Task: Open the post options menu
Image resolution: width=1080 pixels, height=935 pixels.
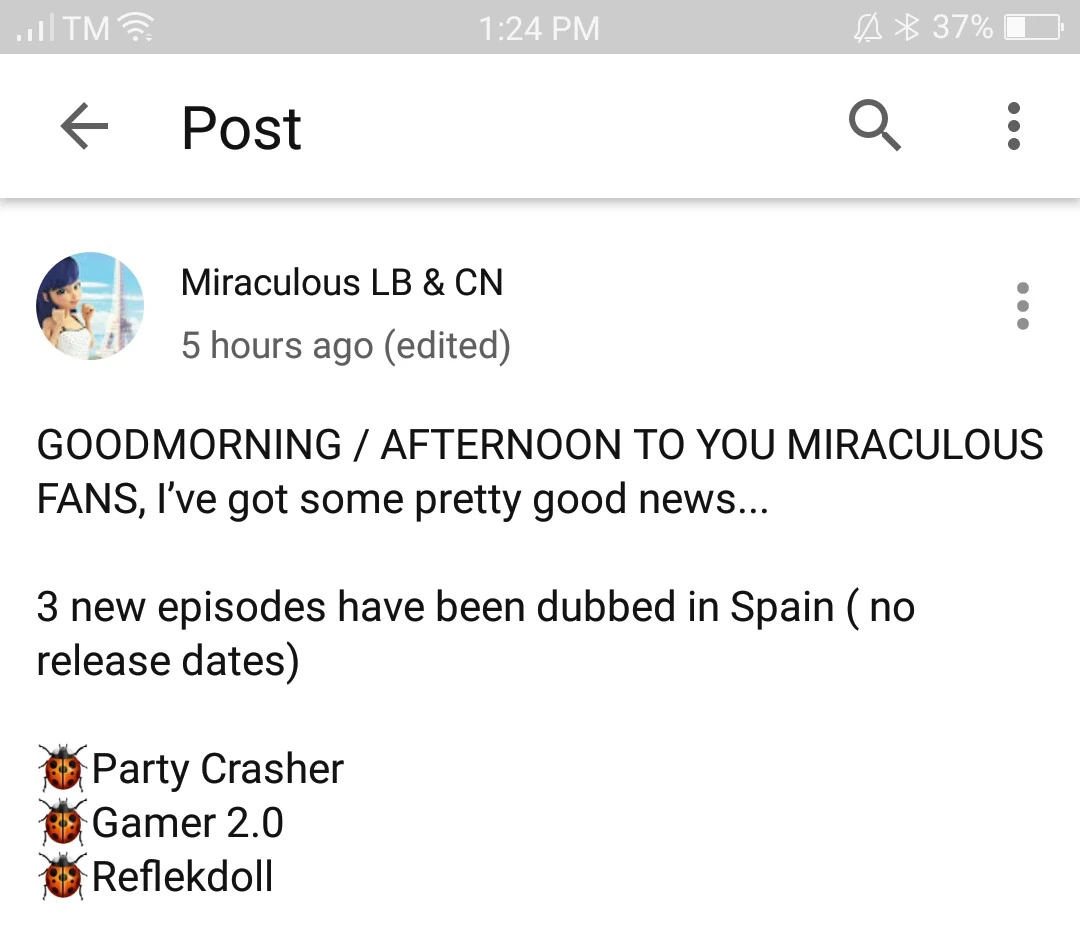Action: 1021,306
